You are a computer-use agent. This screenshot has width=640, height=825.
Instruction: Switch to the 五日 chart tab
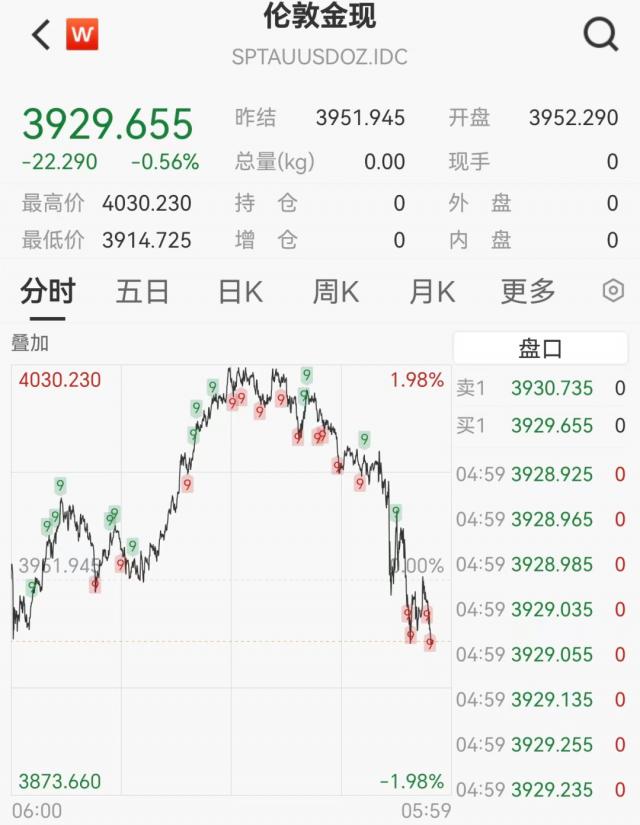[x=142, y=291]
